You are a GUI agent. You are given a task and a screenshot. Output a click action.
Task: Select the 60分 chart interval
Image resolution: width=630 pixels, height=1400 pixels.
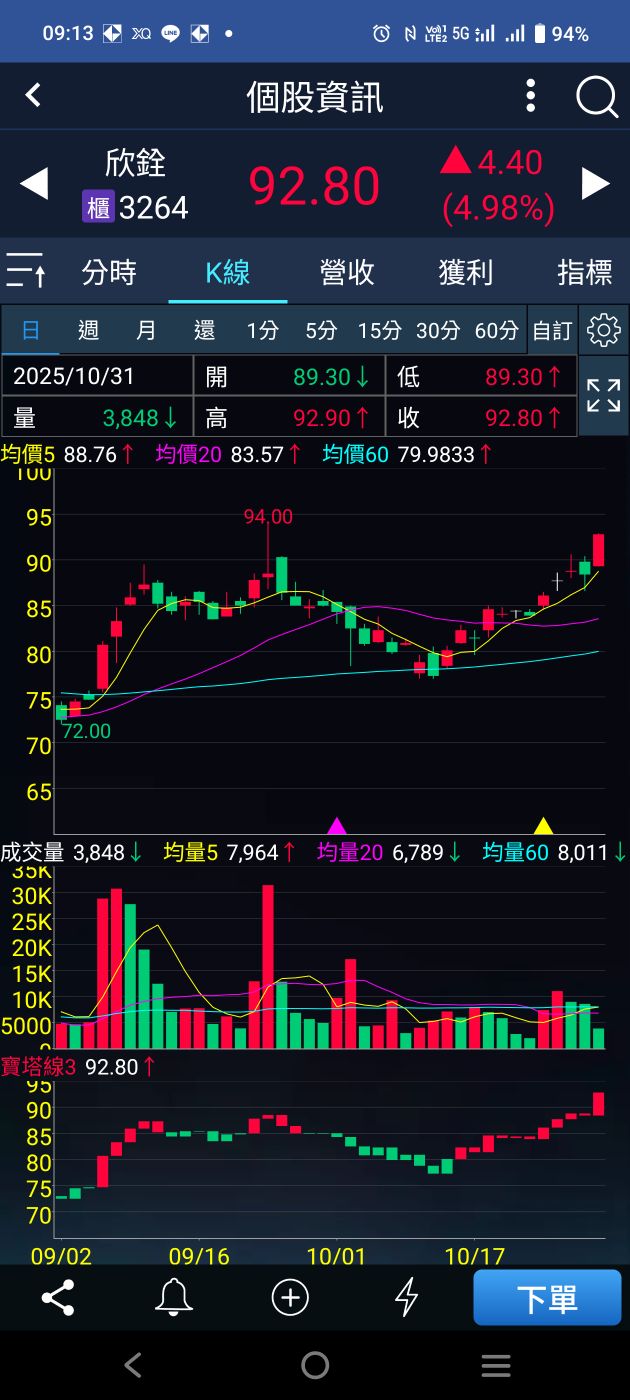496,331
